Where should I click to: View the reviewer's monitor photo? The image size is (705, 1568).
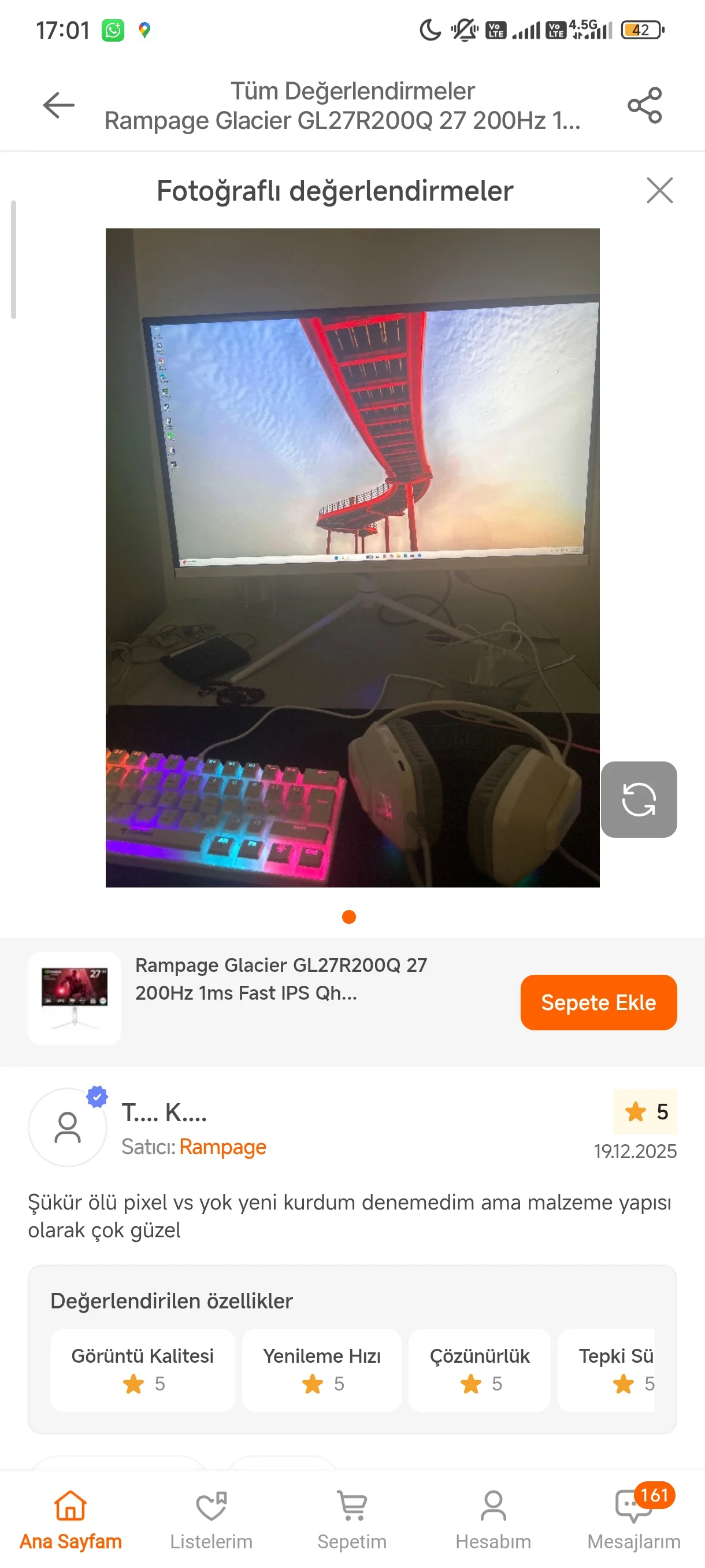[352, 557]
